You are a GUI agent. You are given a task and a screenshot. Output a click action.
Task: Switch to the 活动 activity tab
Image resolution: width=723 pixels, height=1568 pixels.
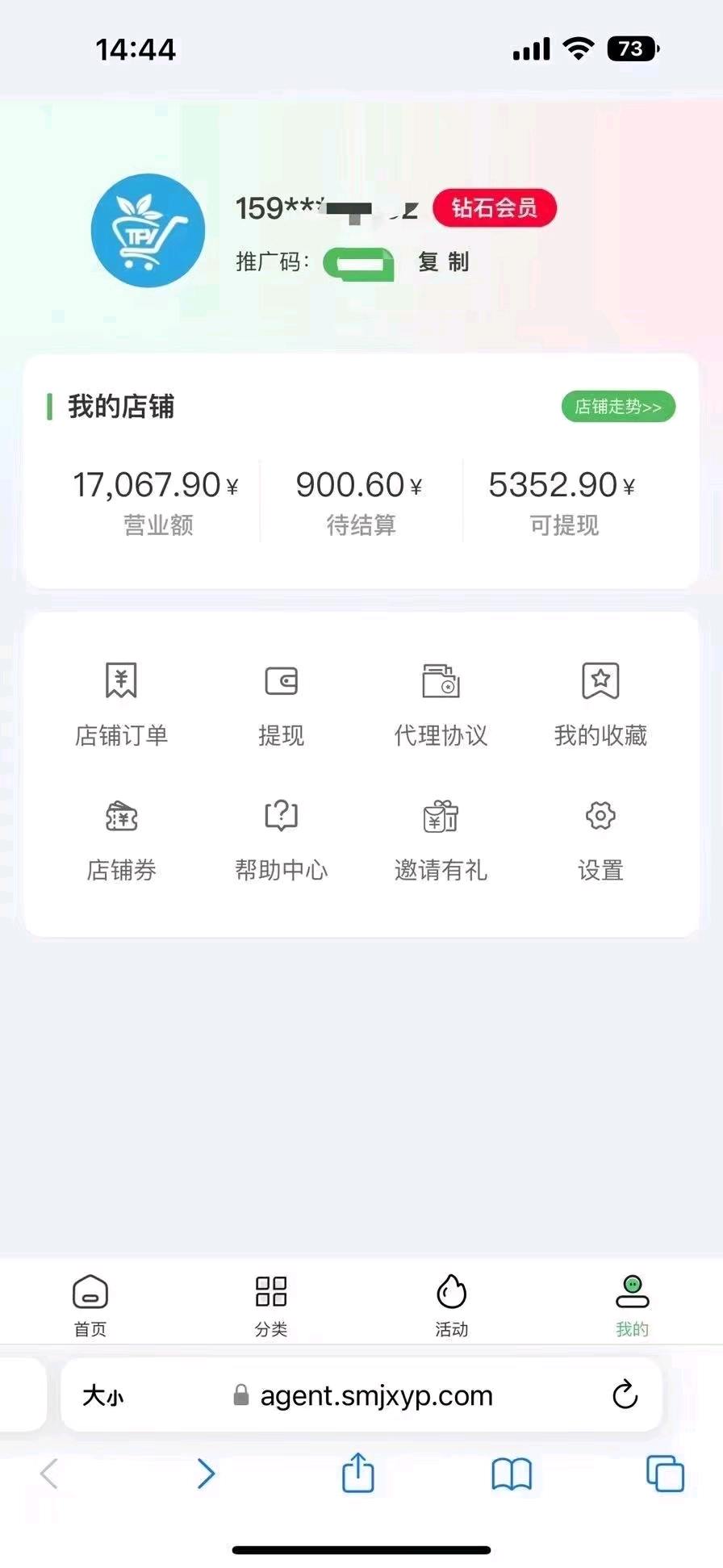[452, 1305]
